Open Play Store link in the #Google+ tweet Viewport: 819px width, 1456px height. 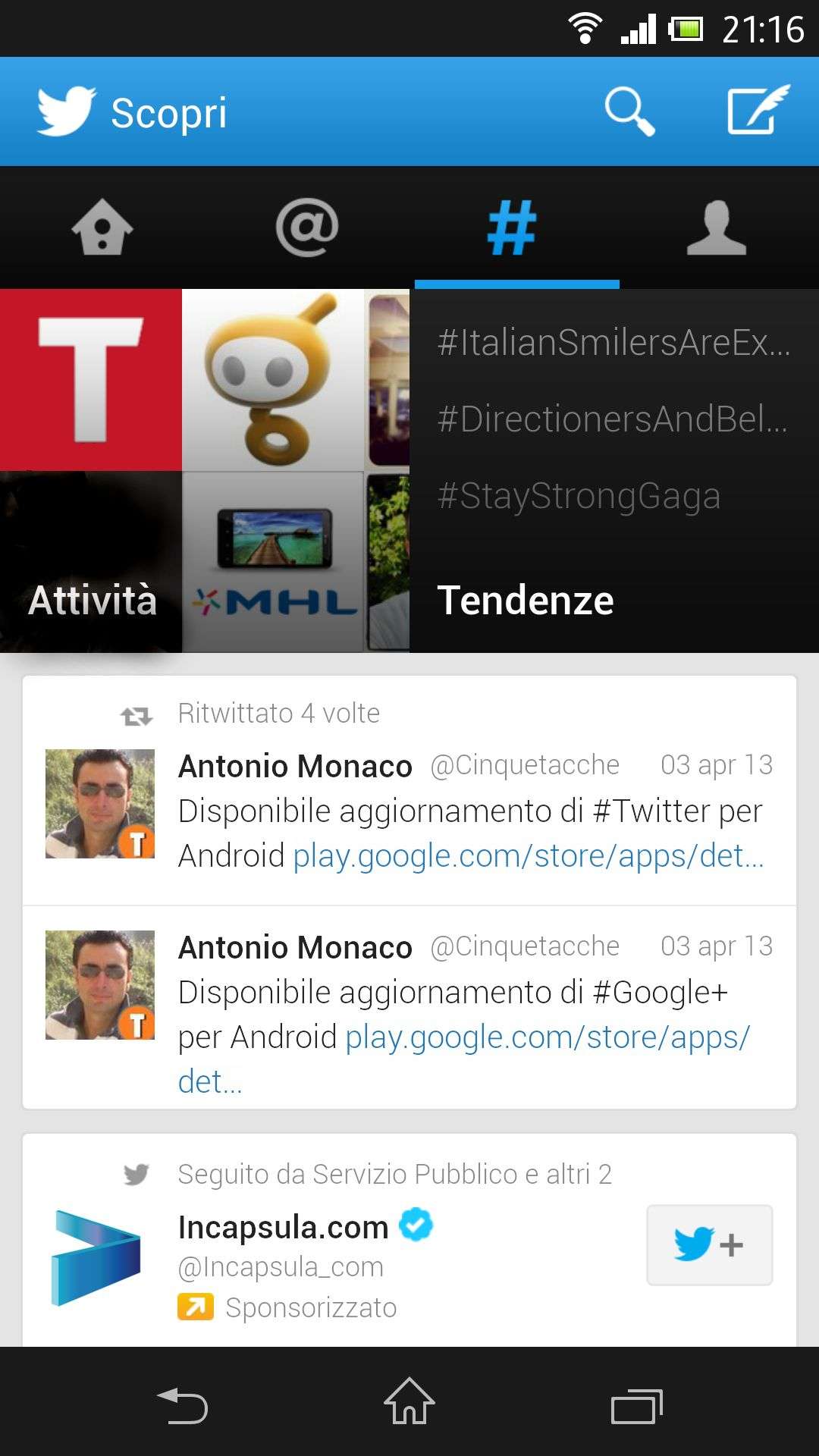(x=464, y=1059)
